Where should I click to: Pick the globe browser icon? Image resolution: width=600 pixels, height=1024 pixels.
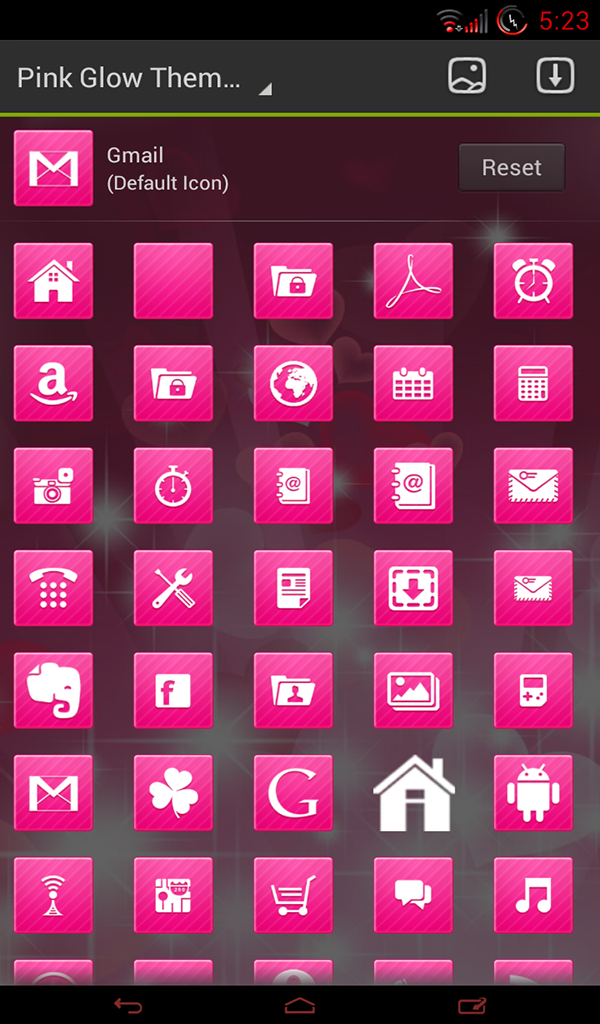pos(293,384)
